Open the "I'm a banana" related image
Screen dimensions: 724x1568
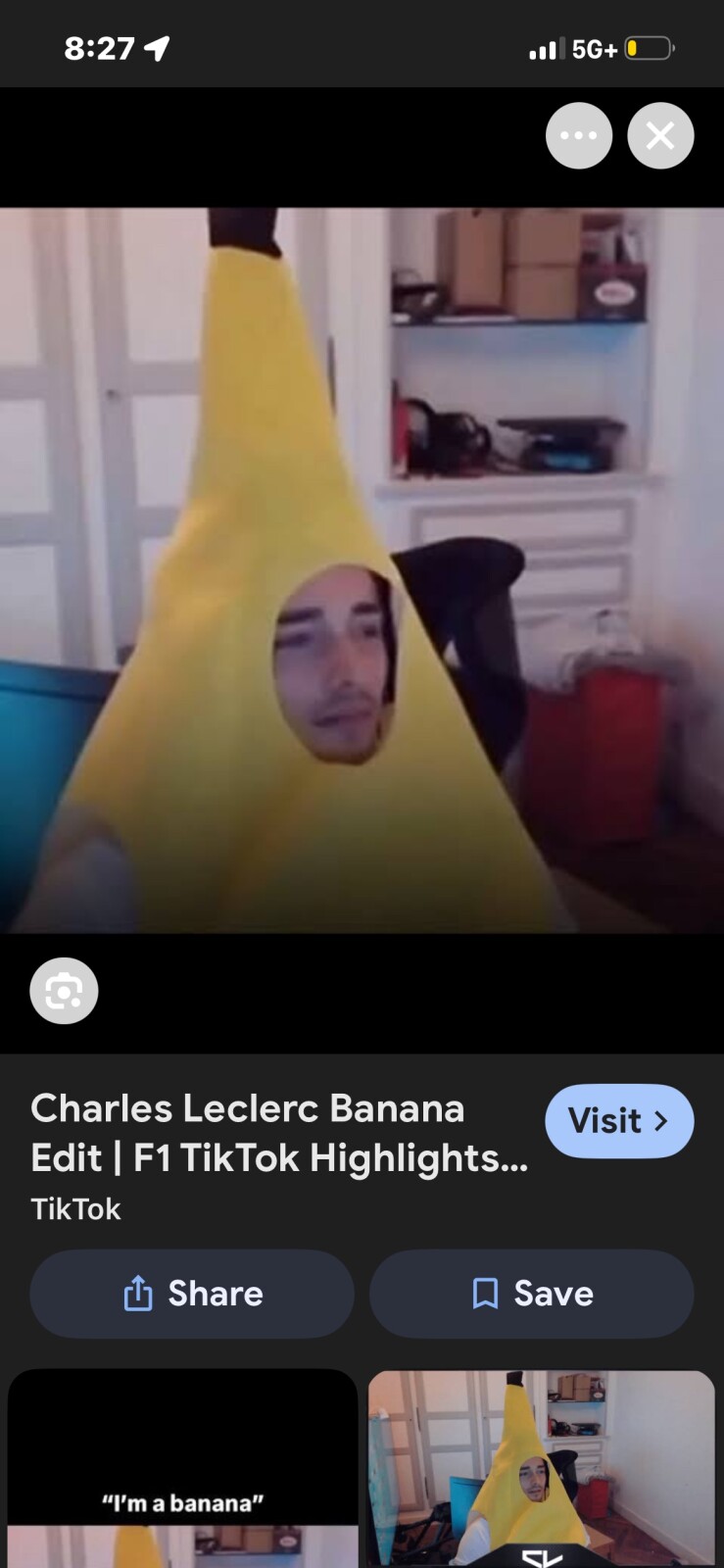click(182, 1470)
